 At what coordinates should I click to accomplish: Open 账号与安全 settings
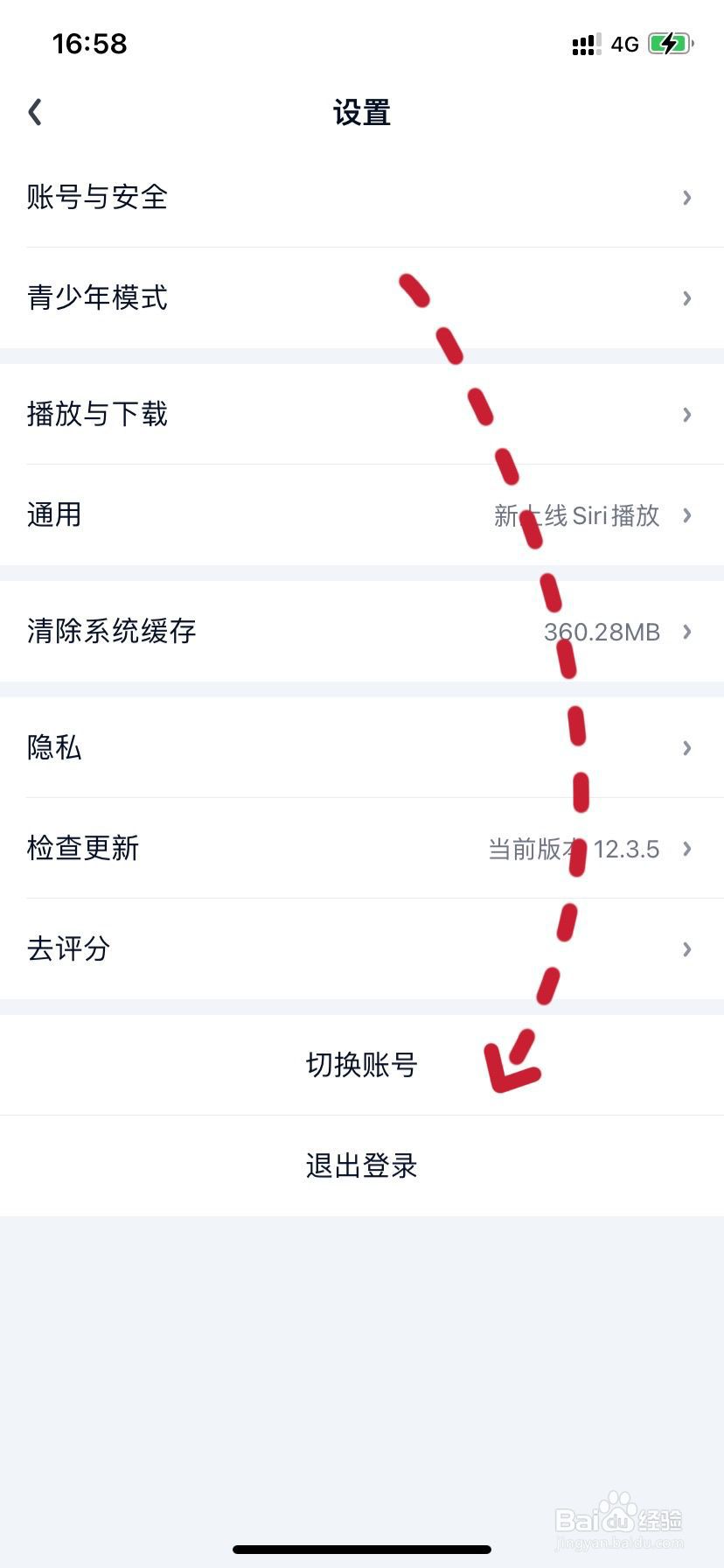tap(97, 198)
